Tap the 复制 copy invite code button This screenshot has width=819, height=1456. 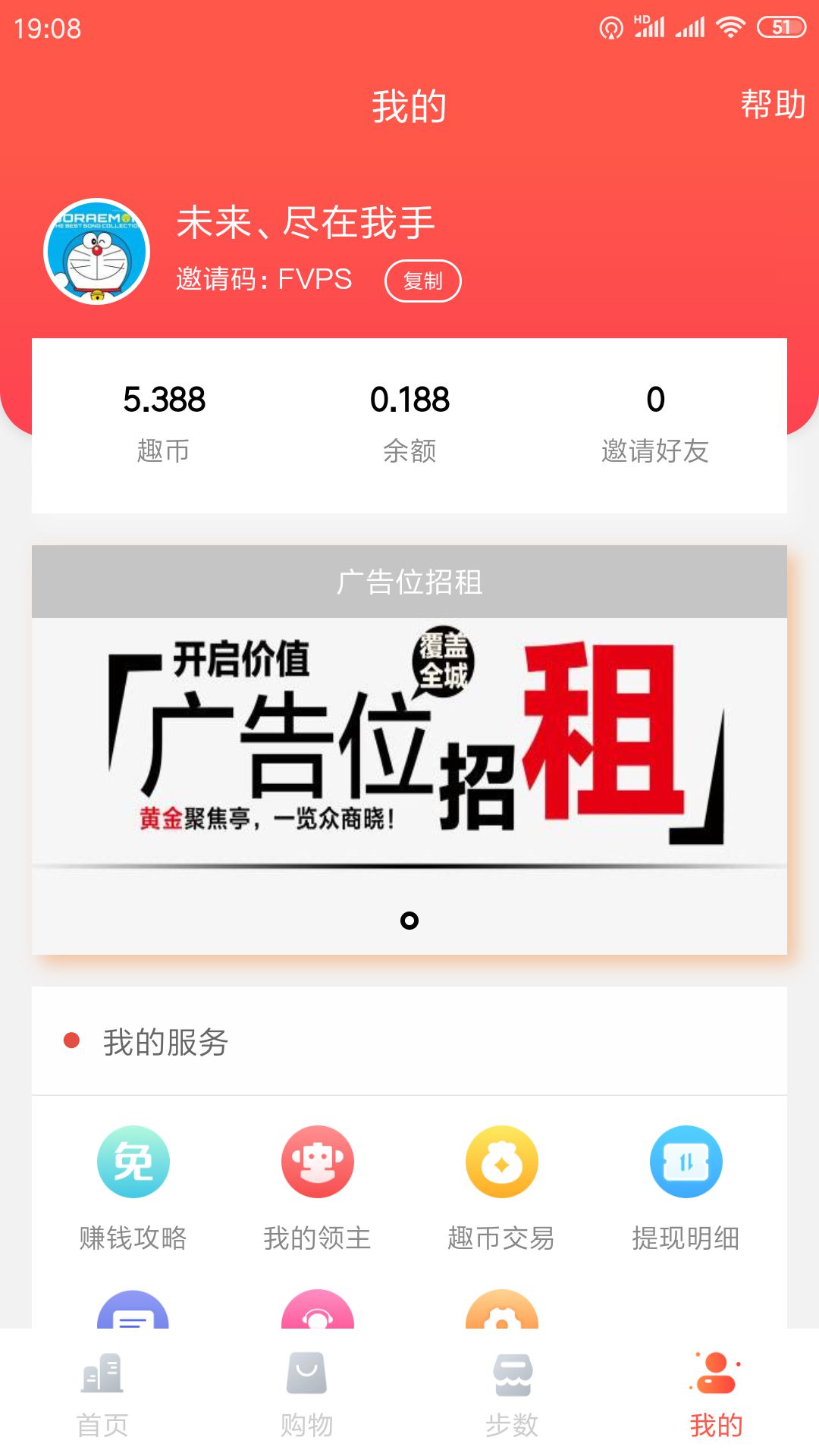423,281
